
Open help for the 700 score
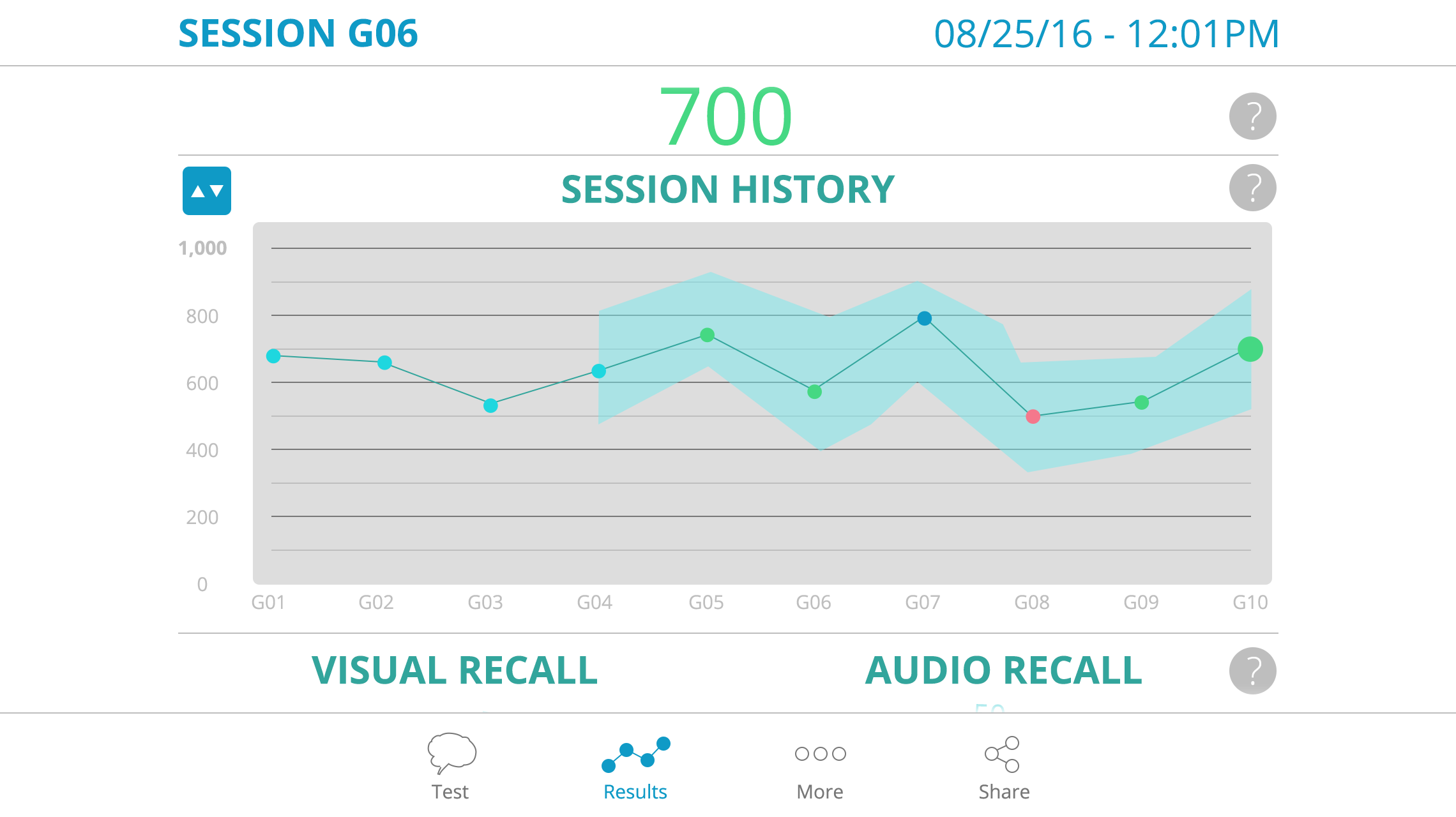(x=1252, y=116)
